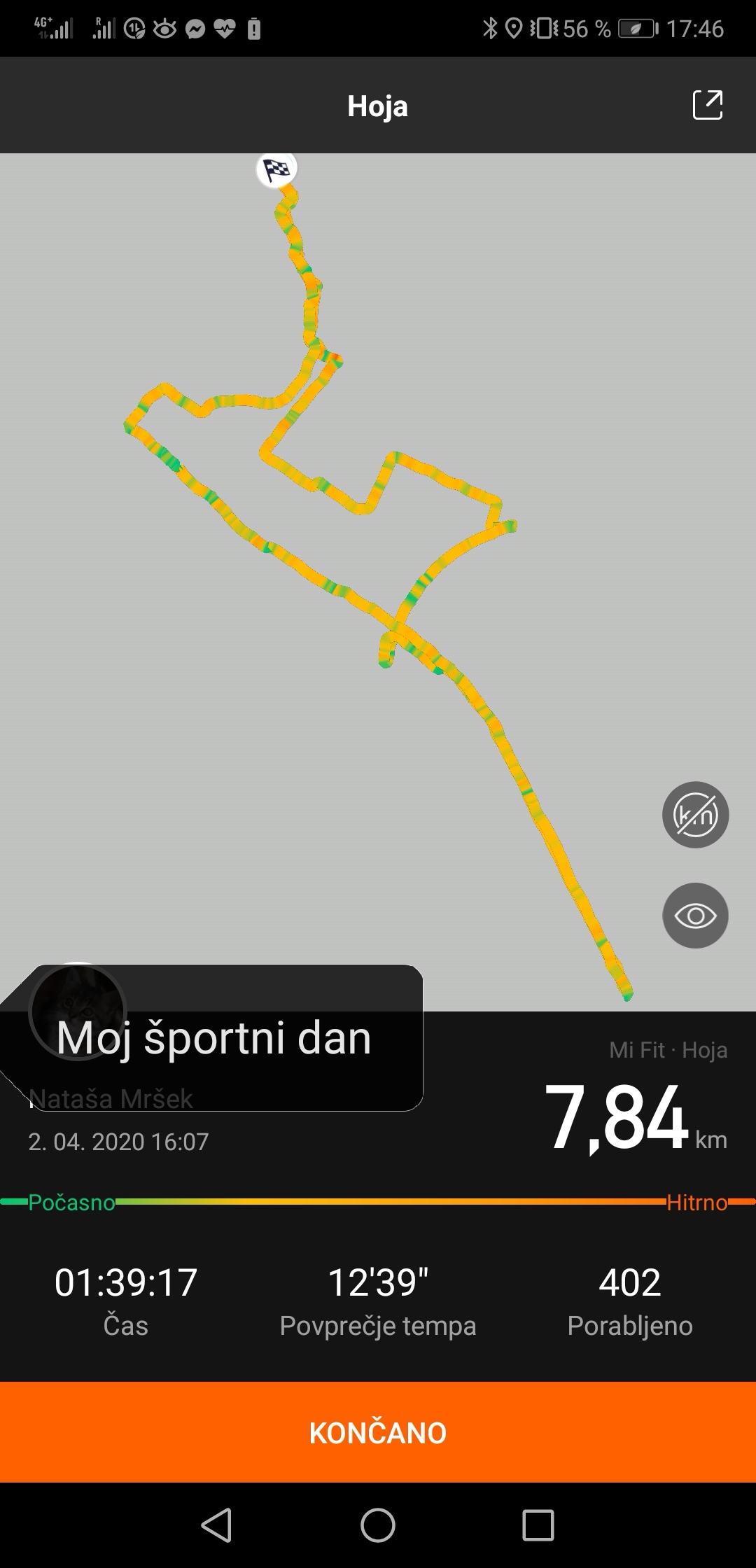The height and width of the screenshot is (1568, 756).
Task: Tap the orange KONČANO button
Action: tap(378, 1432)
